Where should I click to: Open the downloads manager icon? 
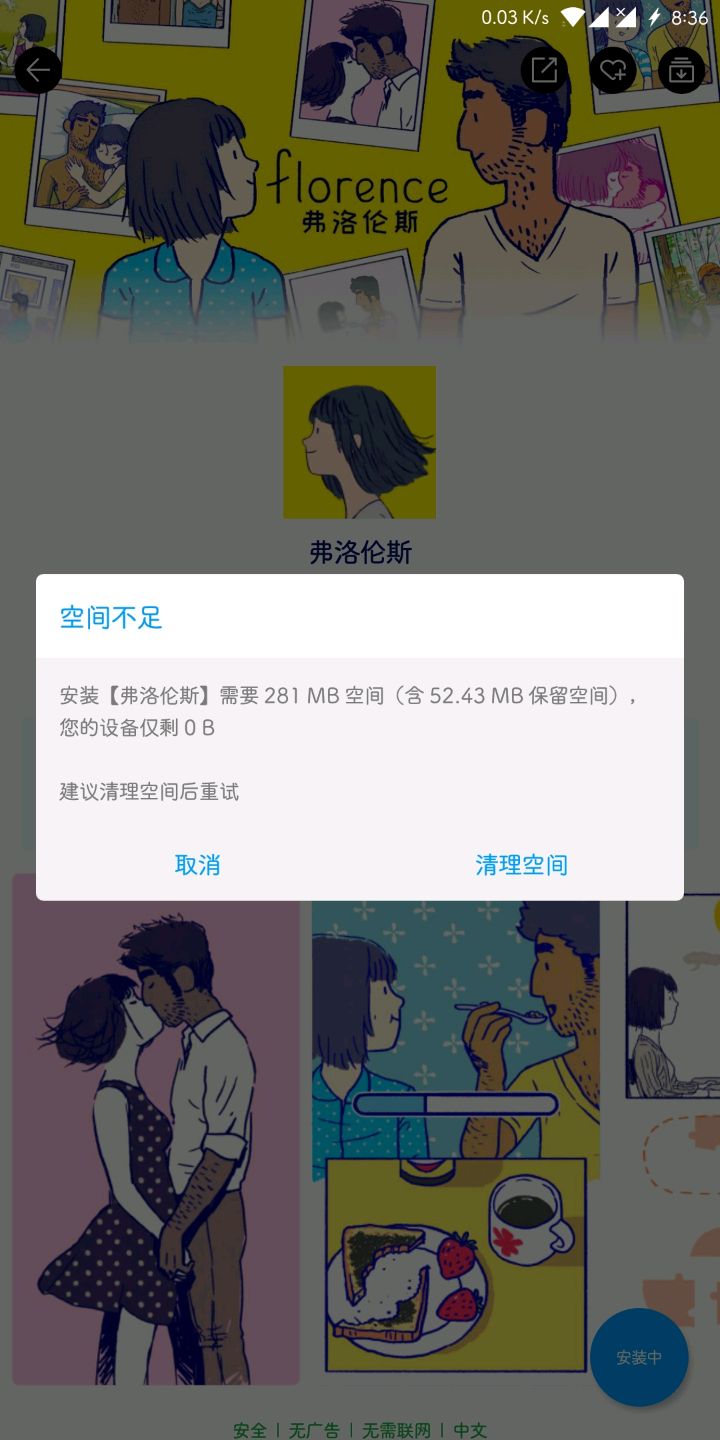682,70
